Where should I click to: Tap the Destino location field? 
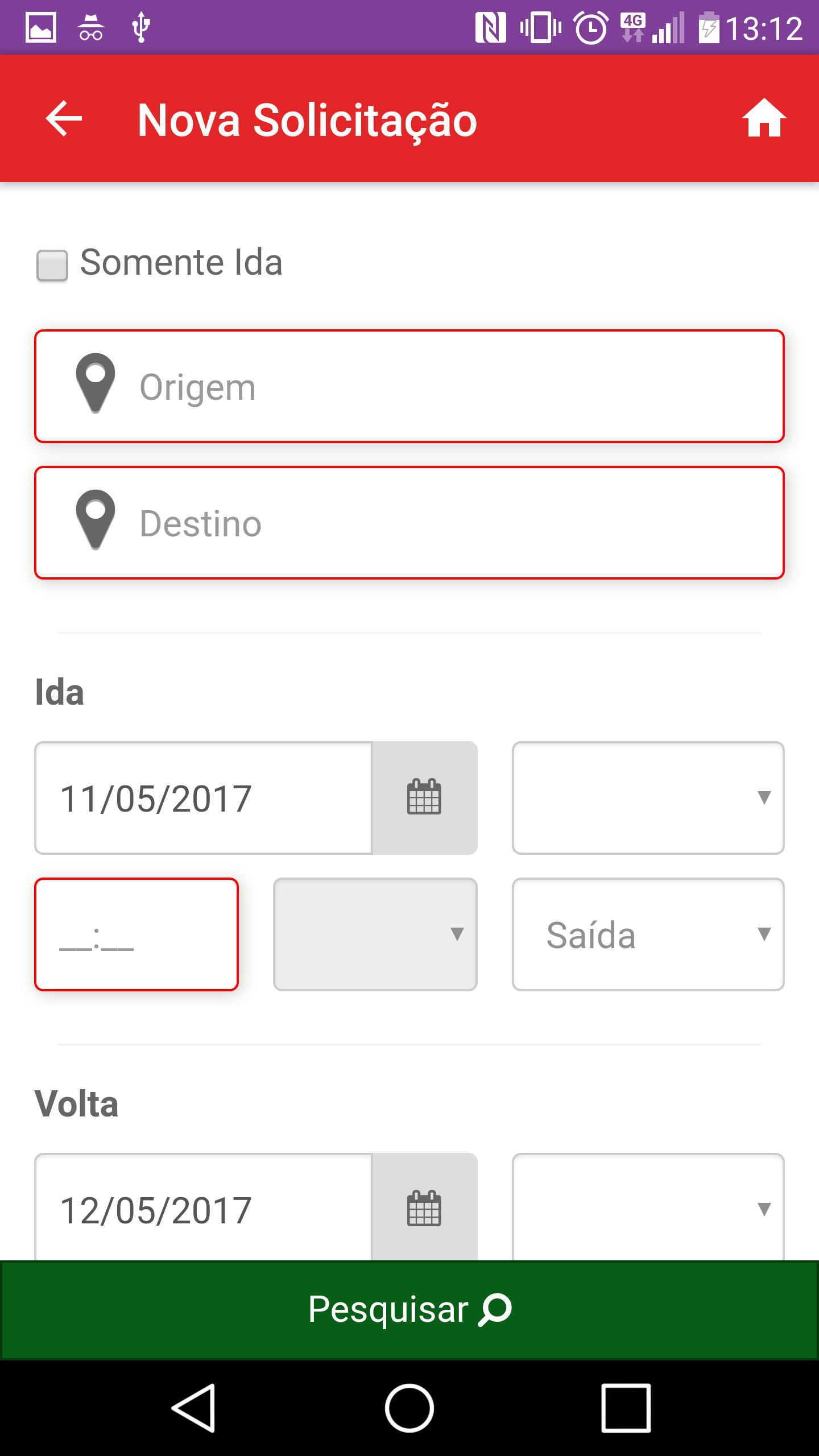[409, 523]
